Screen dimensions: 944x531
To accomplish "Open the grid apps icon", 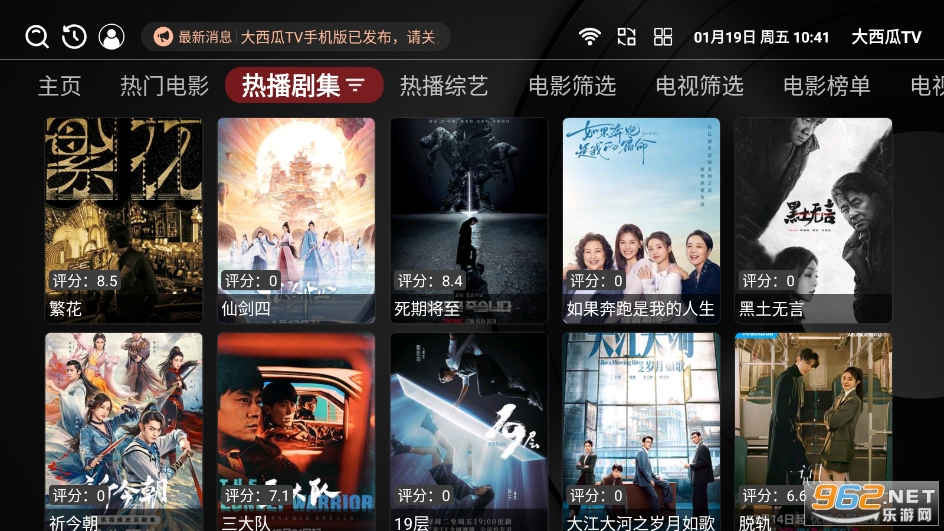I will point(663,37).
